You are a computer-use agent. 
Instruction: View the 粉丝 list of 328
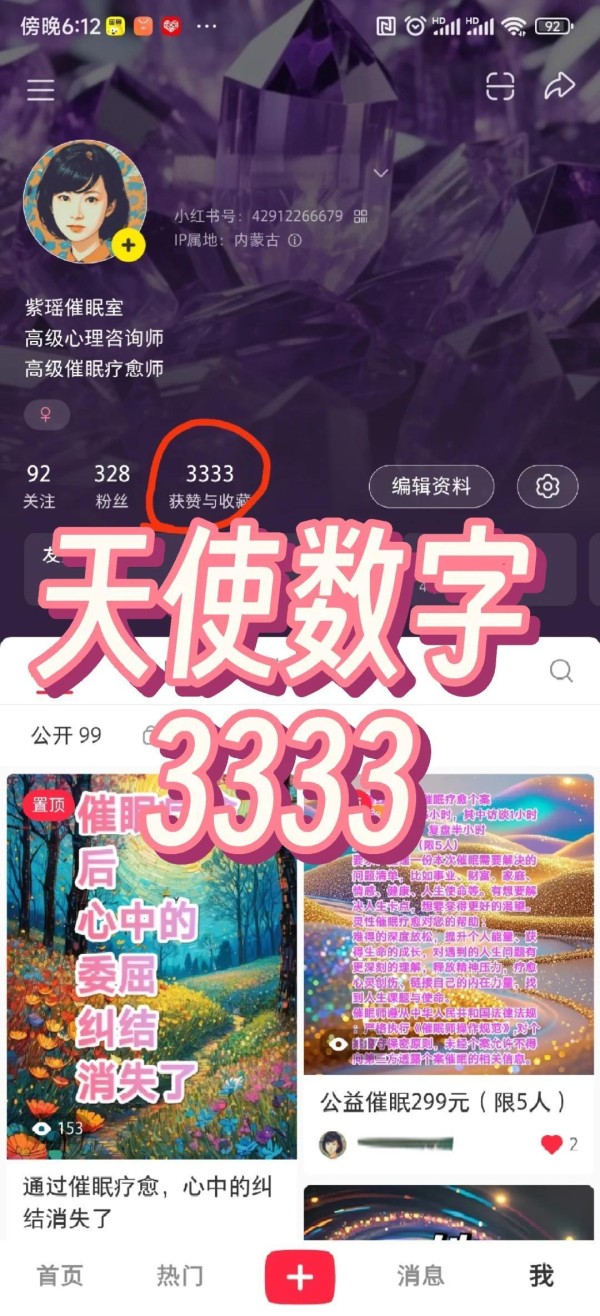pos(112,486)
